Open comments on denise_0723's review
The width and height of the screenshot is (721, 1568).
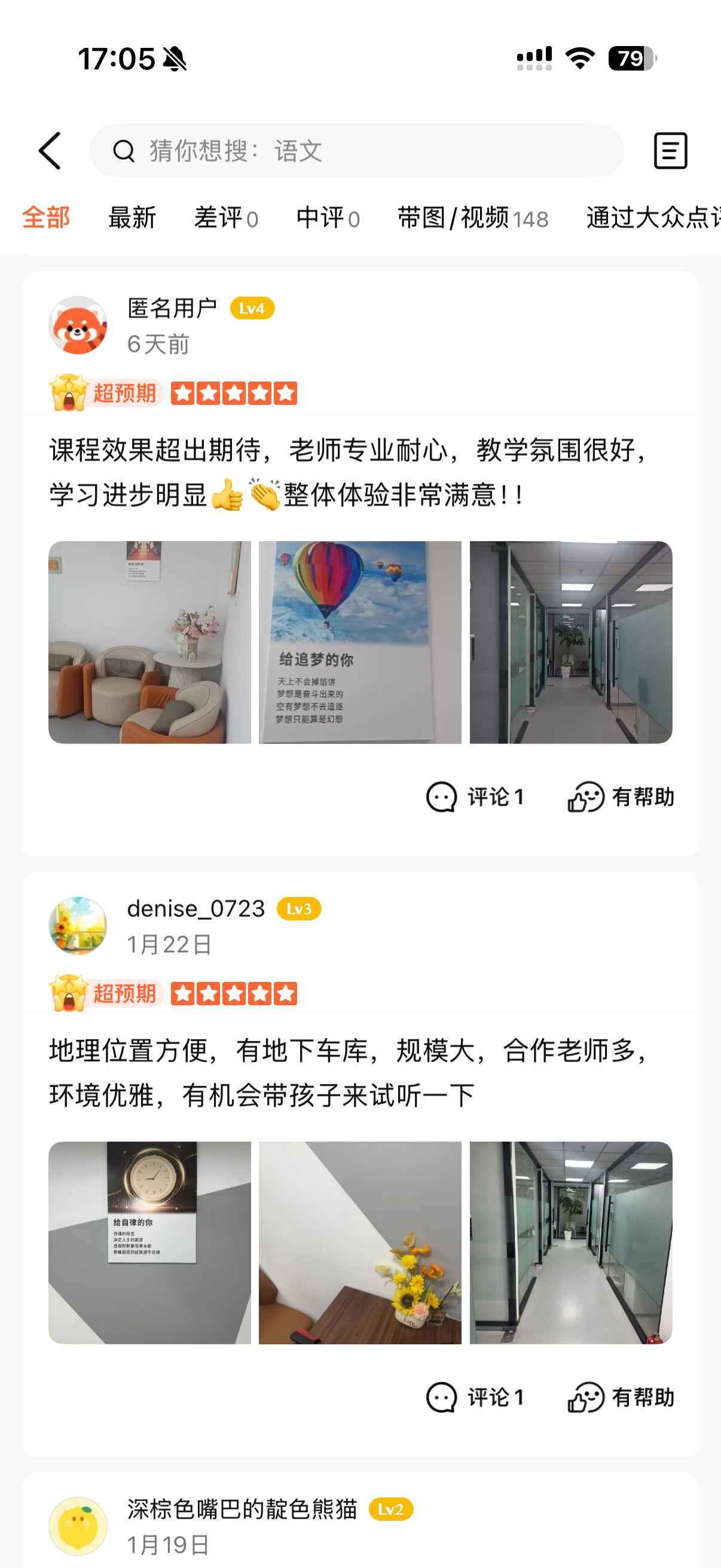[475, 1397]
